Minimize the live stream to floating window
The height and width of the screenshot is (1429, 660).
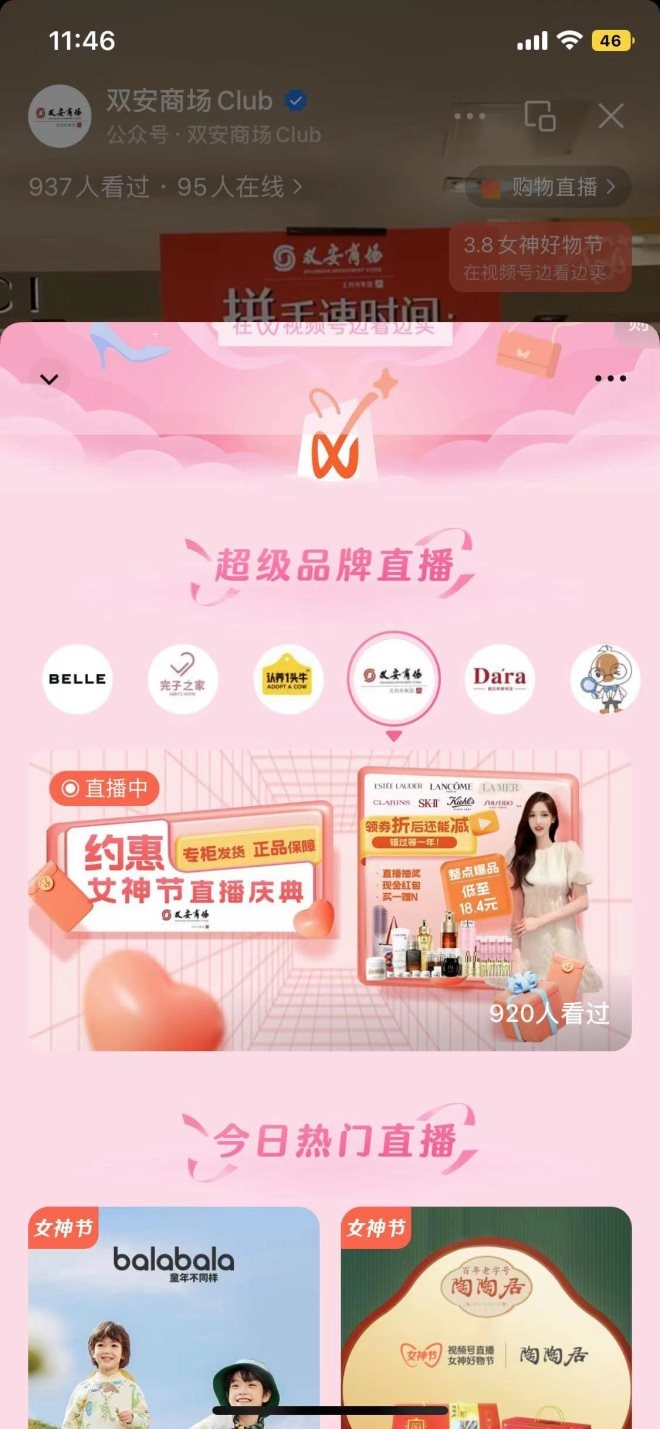pos(540,116)
